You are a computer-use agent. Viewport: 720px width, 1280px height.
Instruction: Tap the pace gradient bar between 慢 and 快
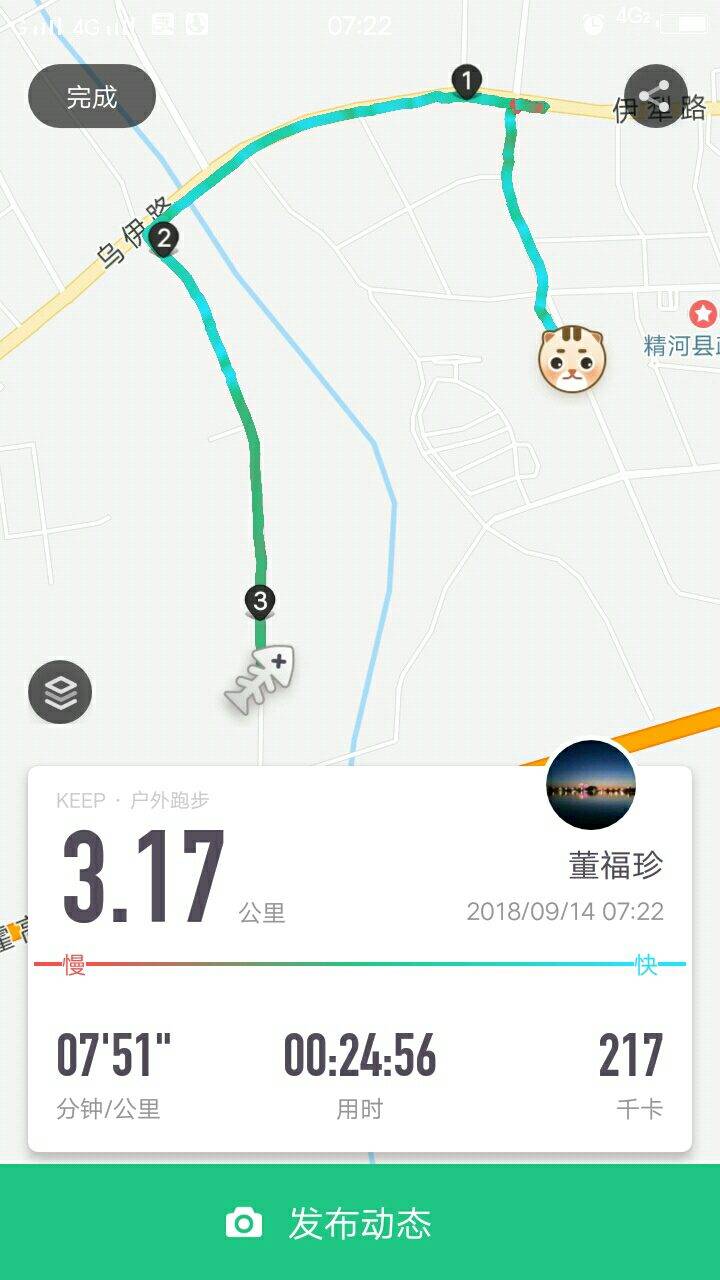pyautogui.click(x=360, y=965)
